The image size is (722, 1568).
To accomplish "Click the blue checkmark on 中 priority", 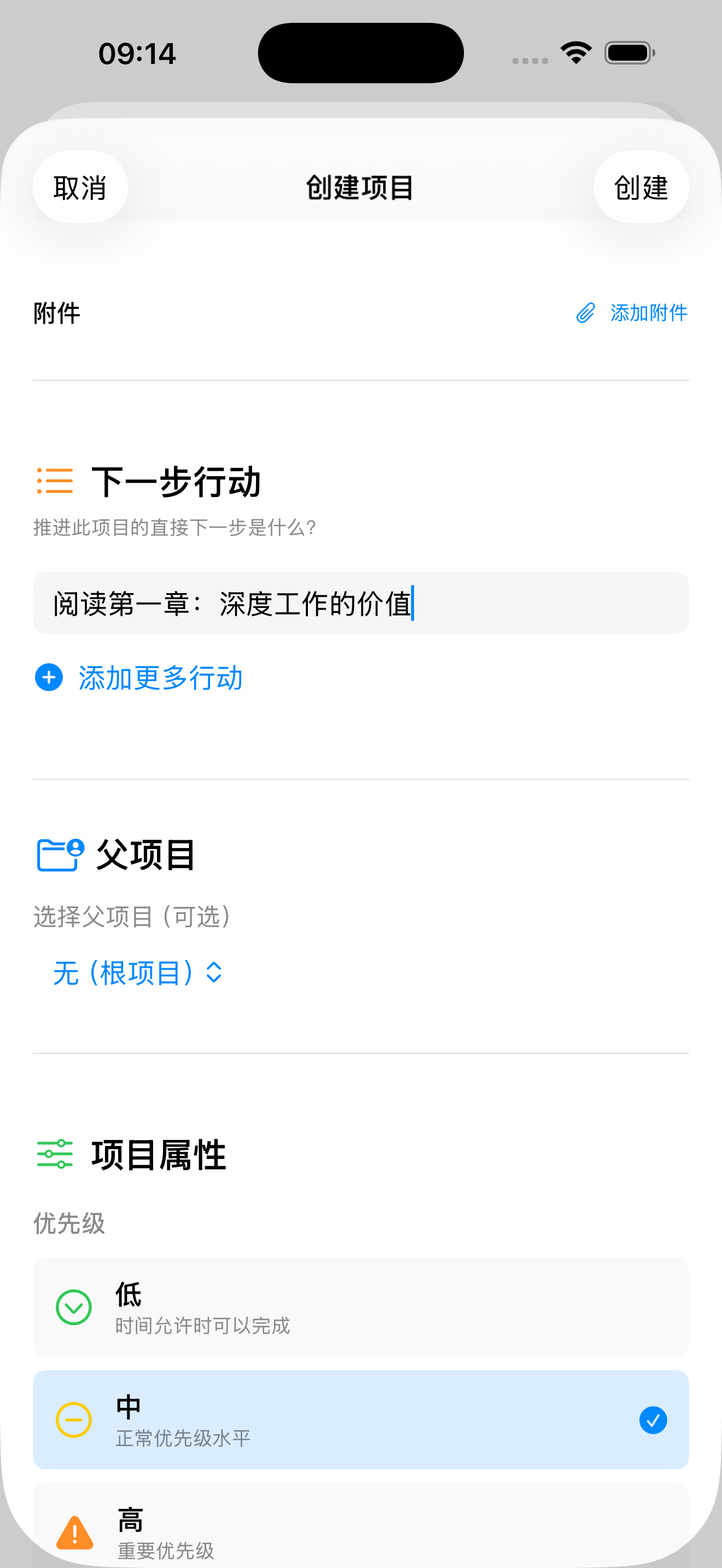I will [653, 1420].
